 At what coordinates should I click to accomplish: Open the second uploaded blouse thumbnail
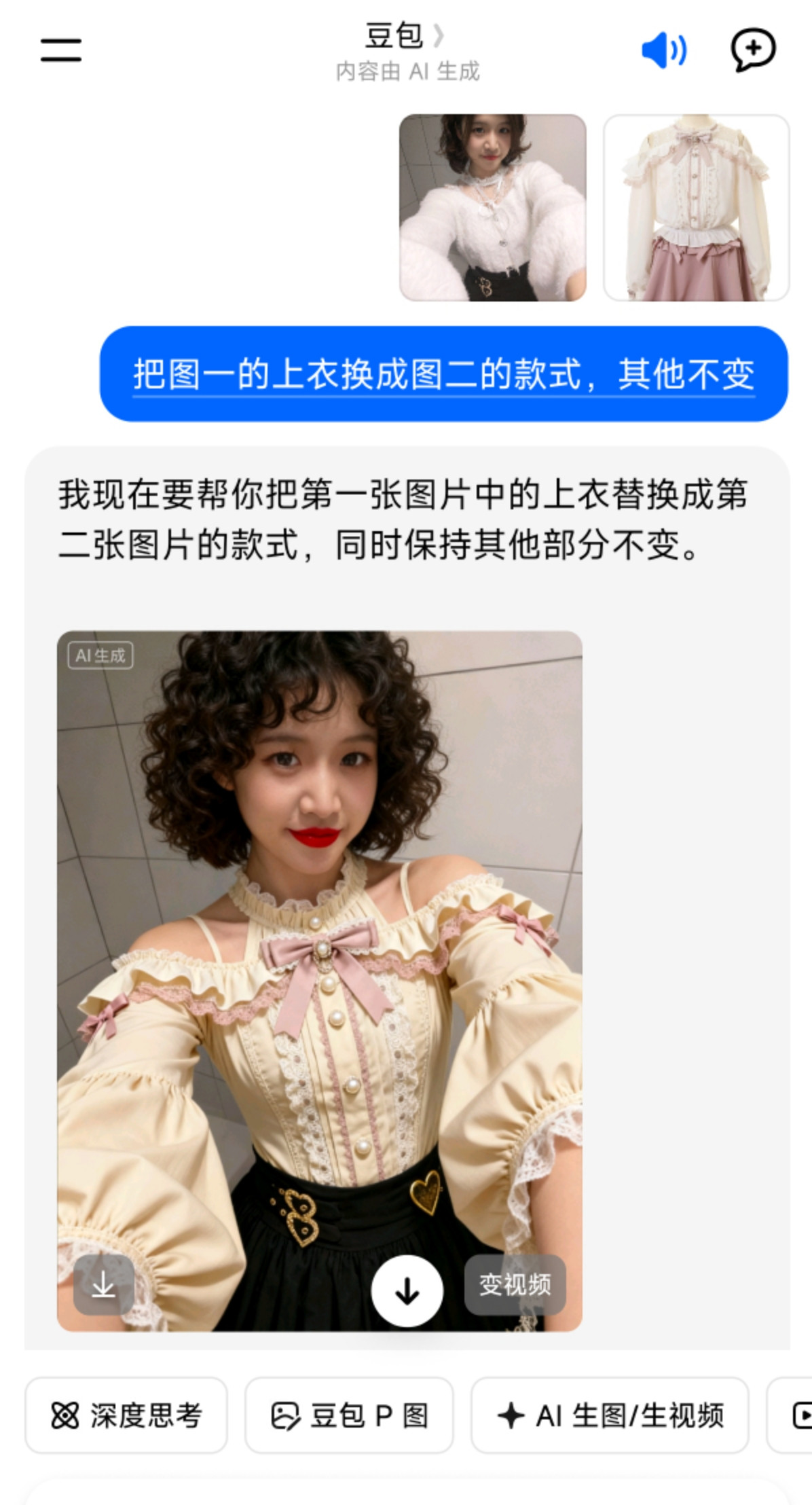coord(697,208)
